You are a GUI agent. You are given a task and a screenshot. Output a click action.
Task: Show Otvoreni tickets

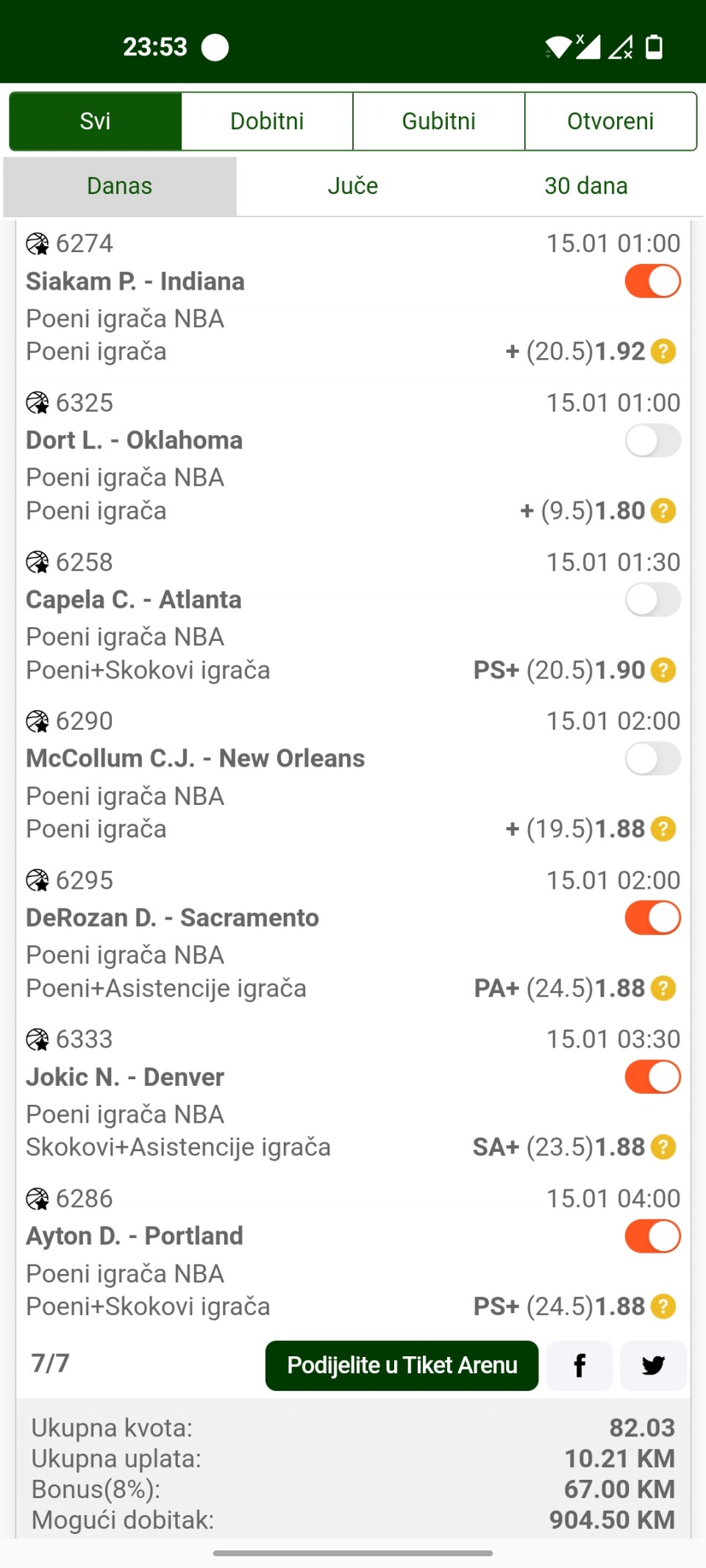[610, 121]
